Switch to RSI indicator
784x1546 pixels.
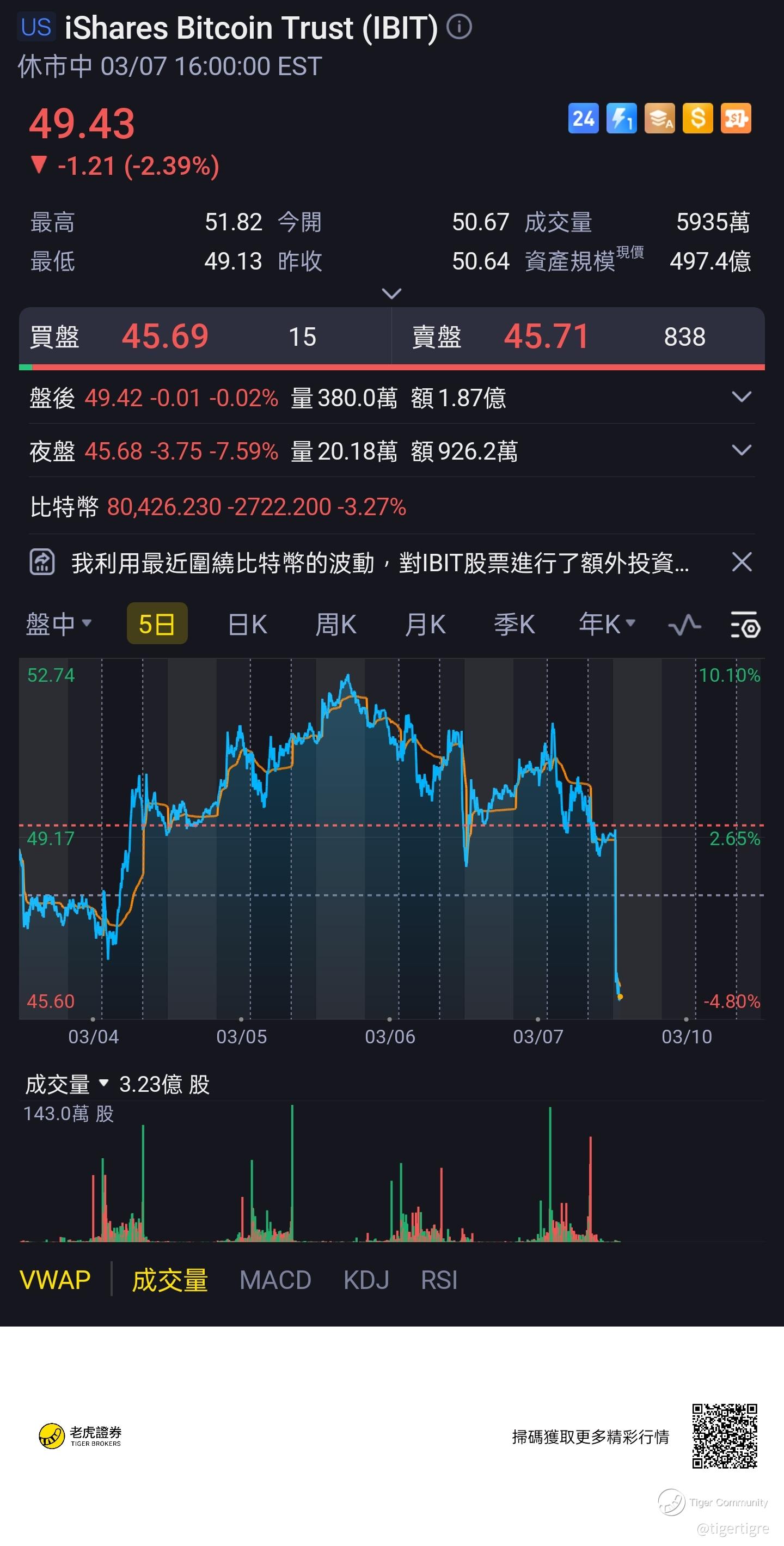[x=439, y=1280]
